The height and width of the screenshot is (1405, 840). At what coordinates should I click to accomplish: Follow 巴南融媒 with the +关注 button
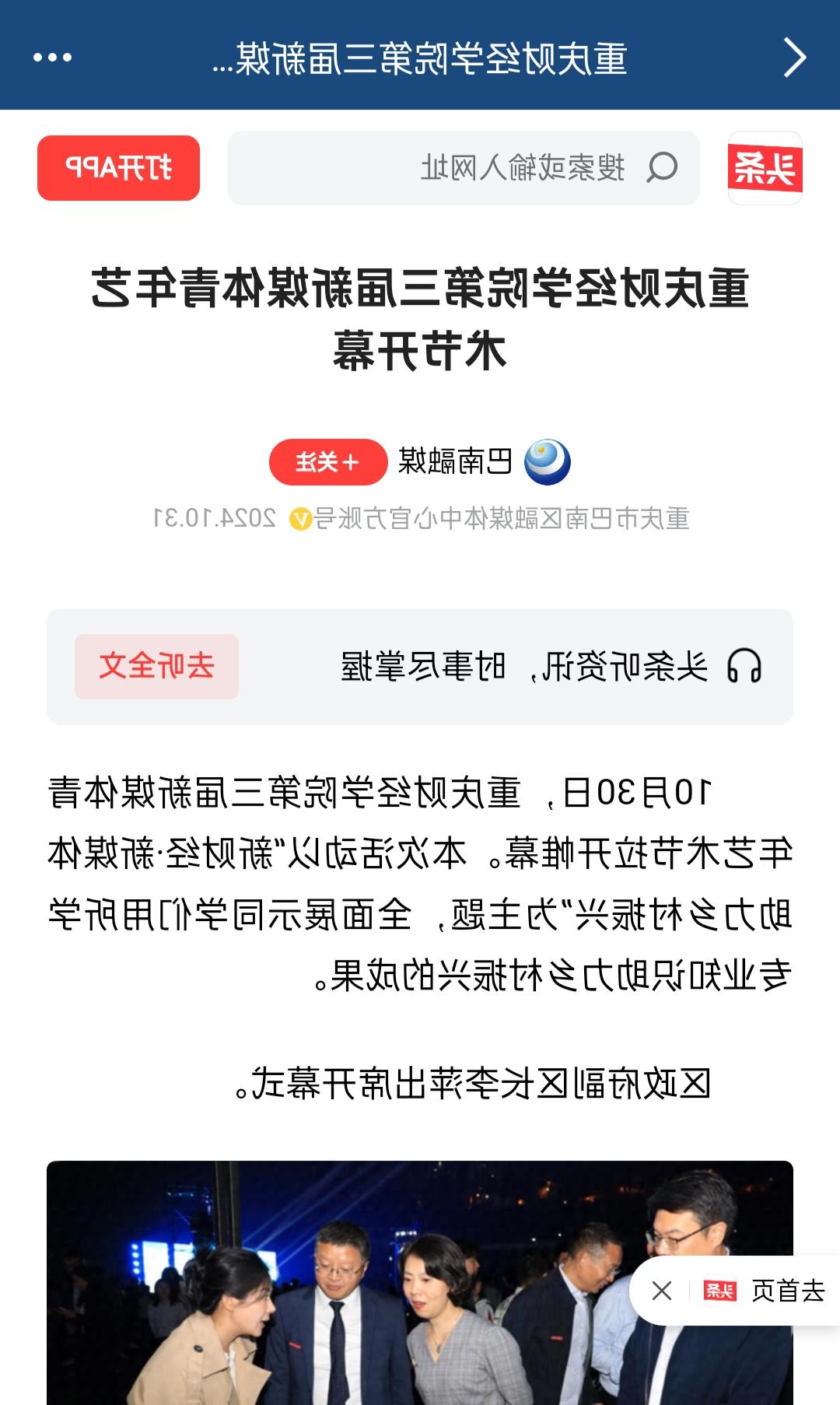pyautogui.click(x=328, y=462)
